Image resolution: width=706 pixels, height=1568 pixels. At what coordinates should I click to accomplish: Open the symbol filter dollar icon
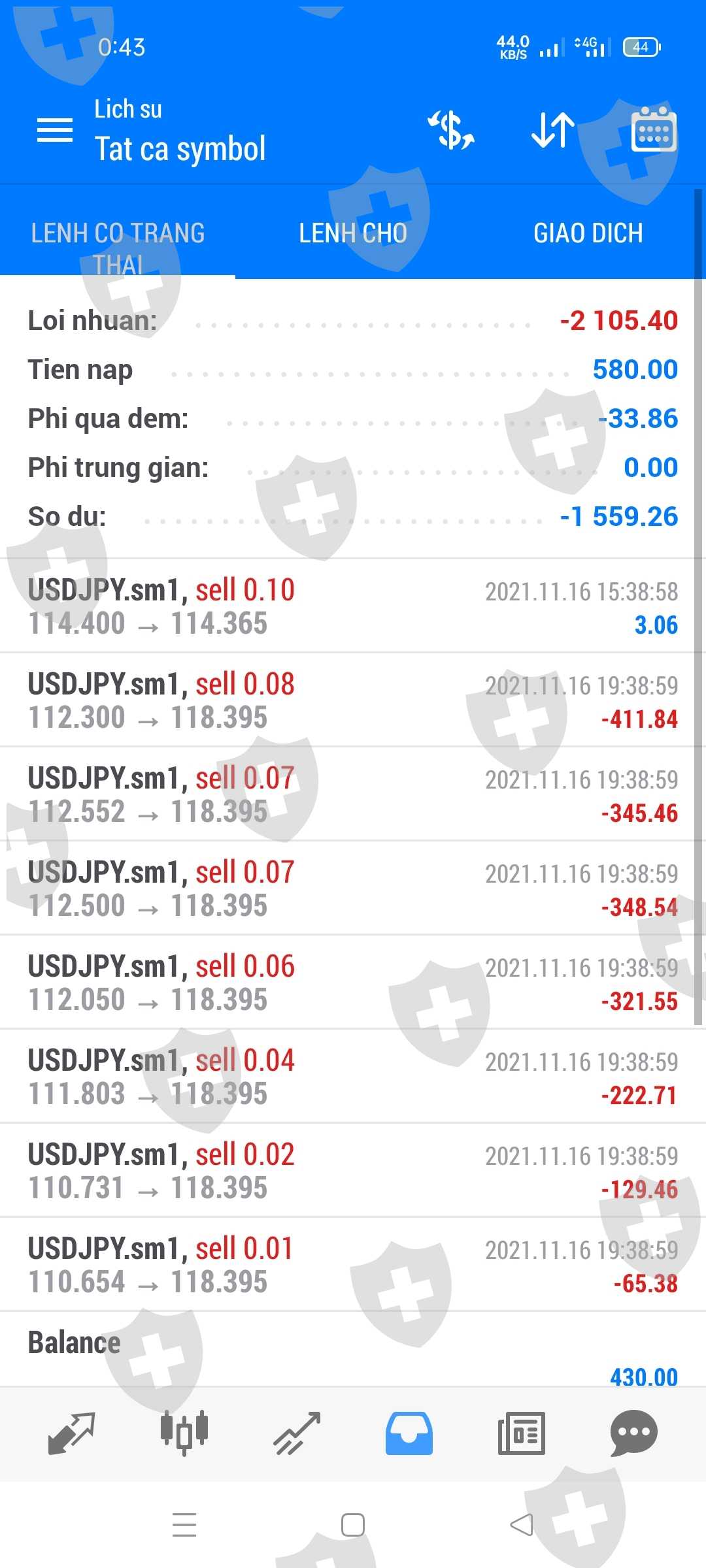[451, 130]
